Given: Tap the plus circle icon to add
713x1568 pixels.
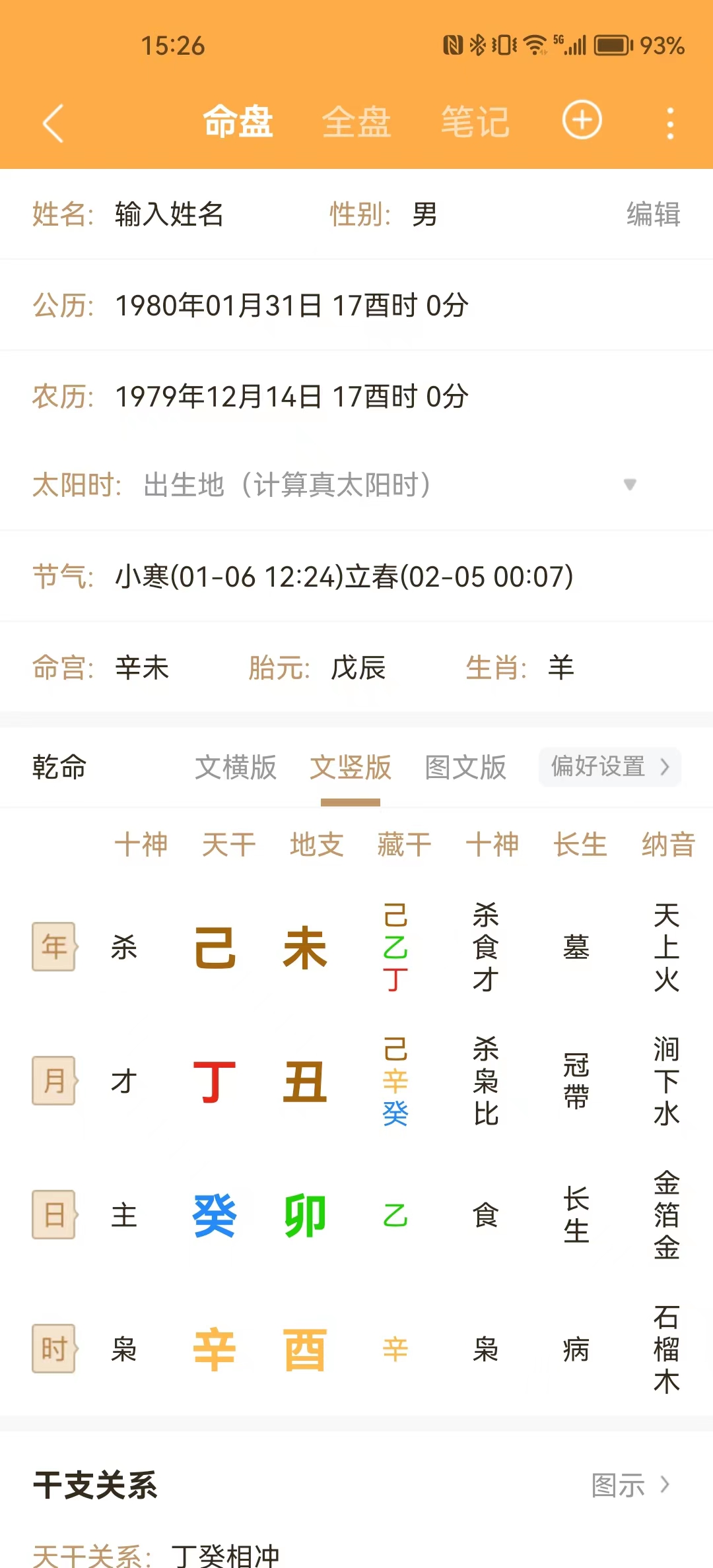Looking at the screenshot, I should [x=582, y=121].
